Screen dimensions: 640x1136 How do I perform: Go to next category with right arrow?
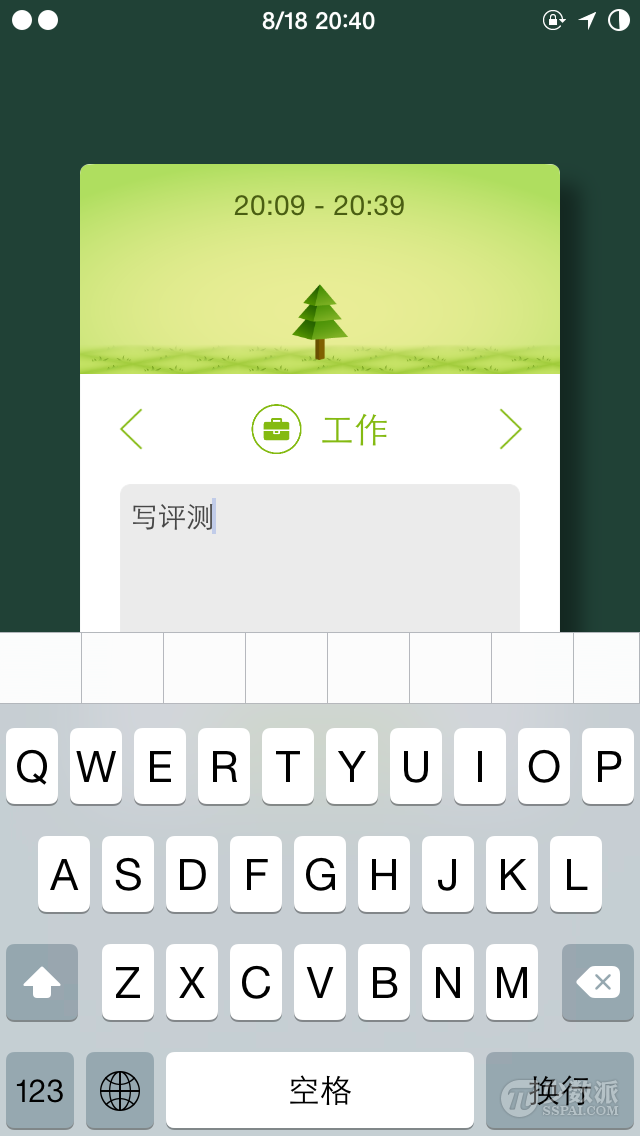[510, 429]
